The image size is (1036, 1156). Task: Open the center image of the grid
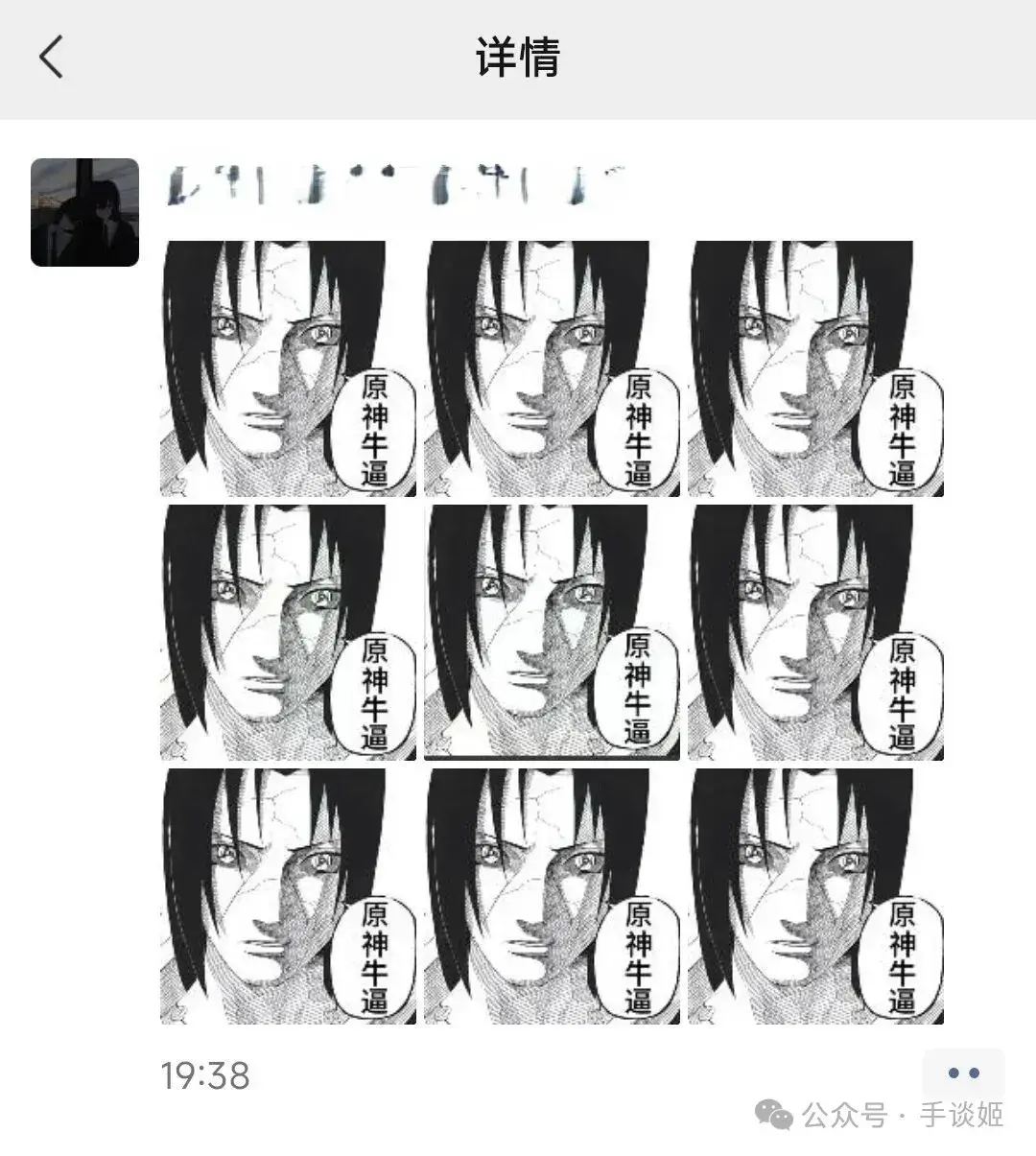(552, 632)
